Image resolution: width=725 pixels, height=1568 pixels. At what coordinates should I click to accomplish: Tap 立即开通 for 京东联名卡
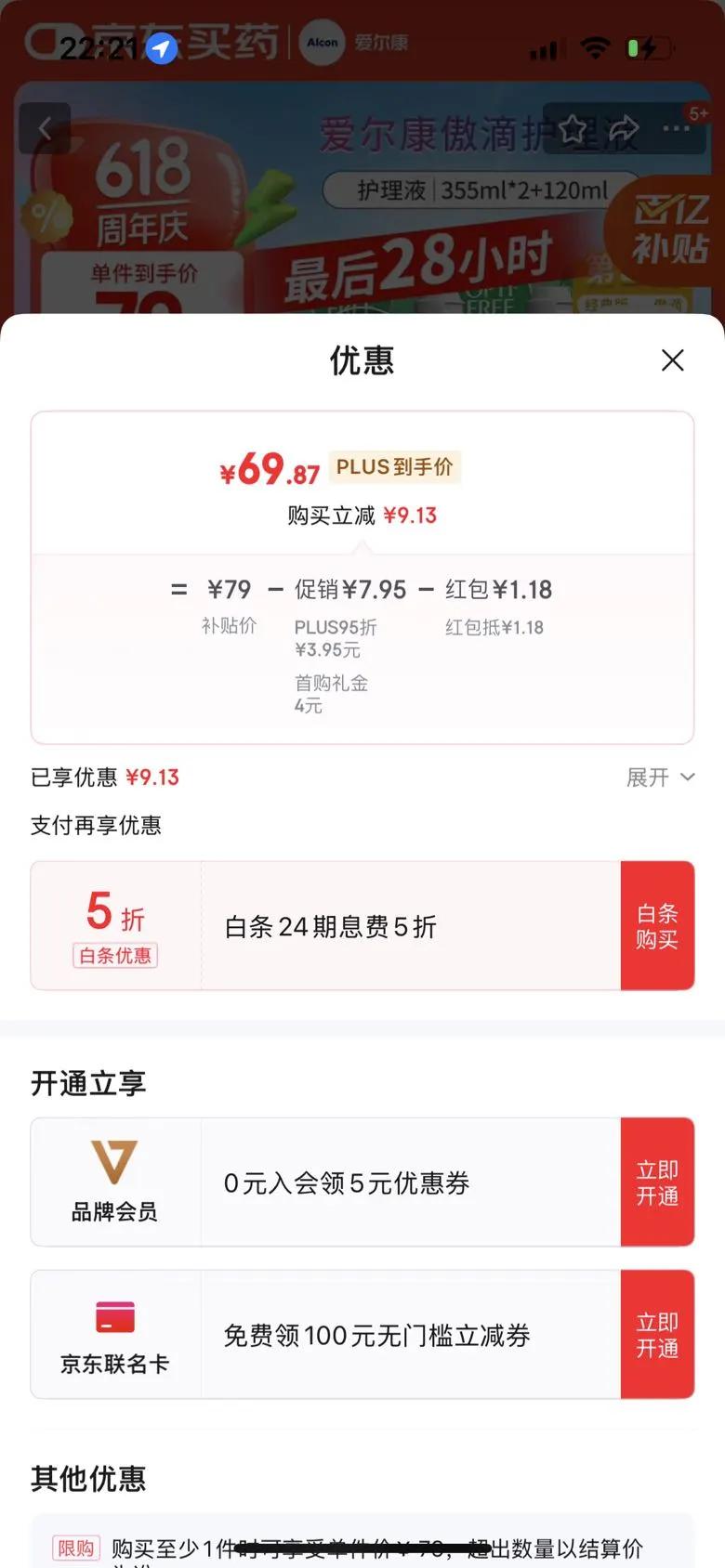point(657,1335)
